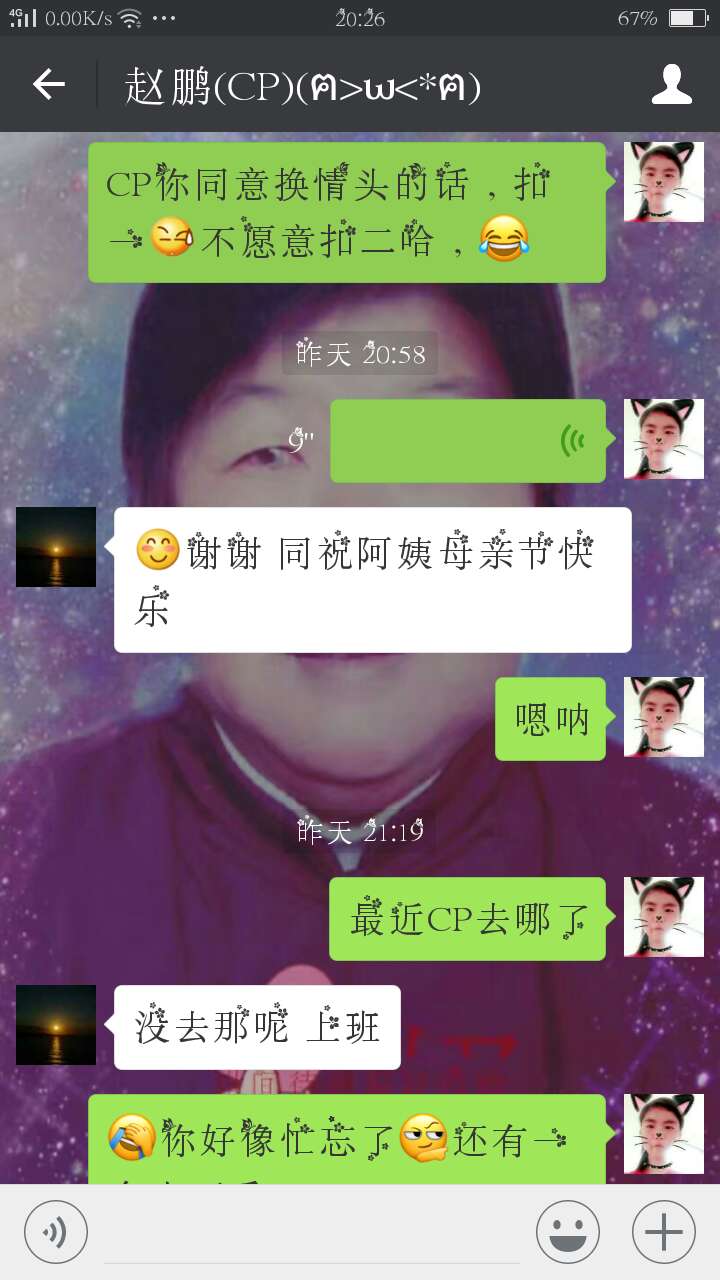
Task: Tap the '昨天 20:58' timestamp
Action: 360,353
